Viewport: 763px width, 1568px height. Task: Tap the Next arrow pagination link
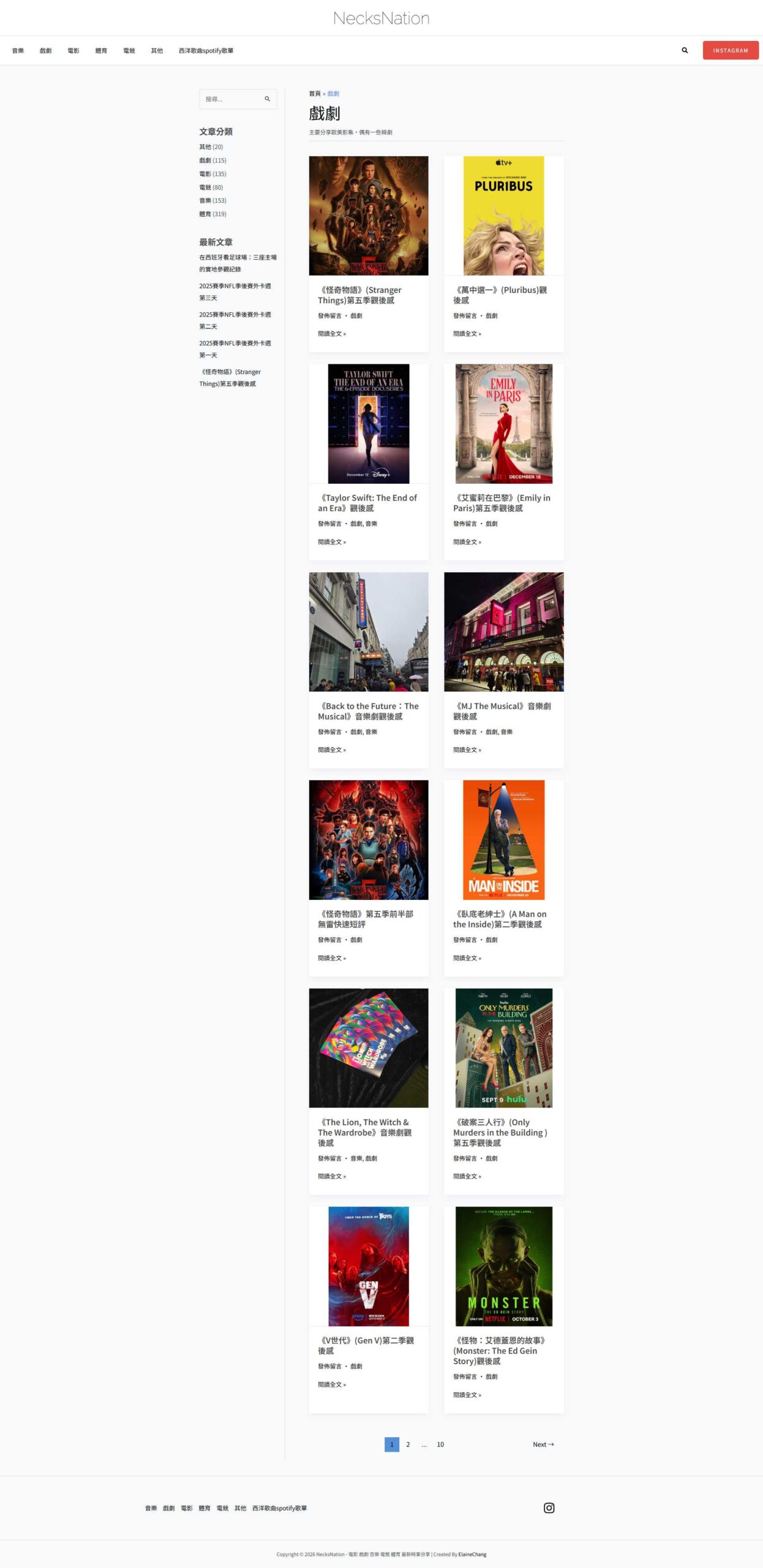pyautogui.click(x=543, y=1444)
